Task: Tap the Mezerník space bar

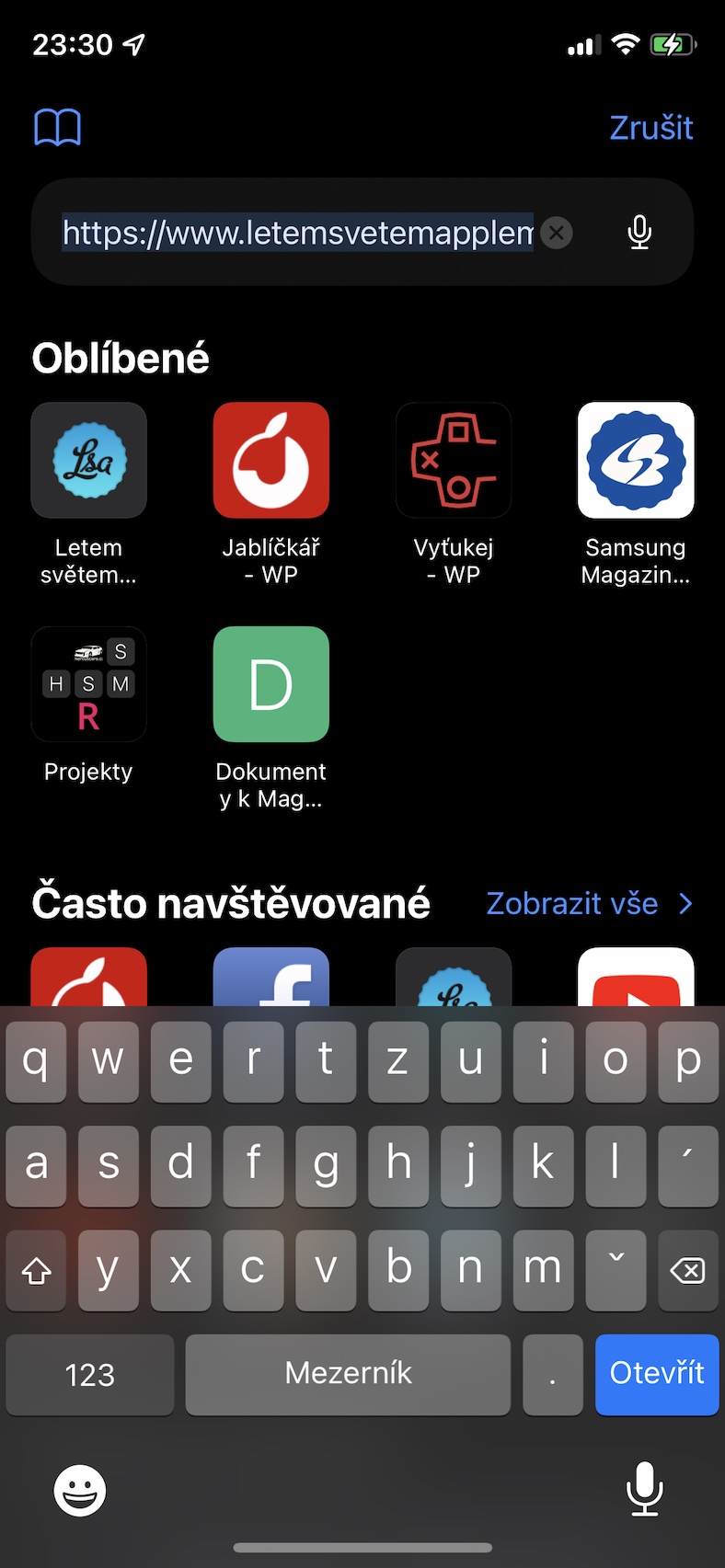Action: pyautogui.click(x=348, y=1374)
